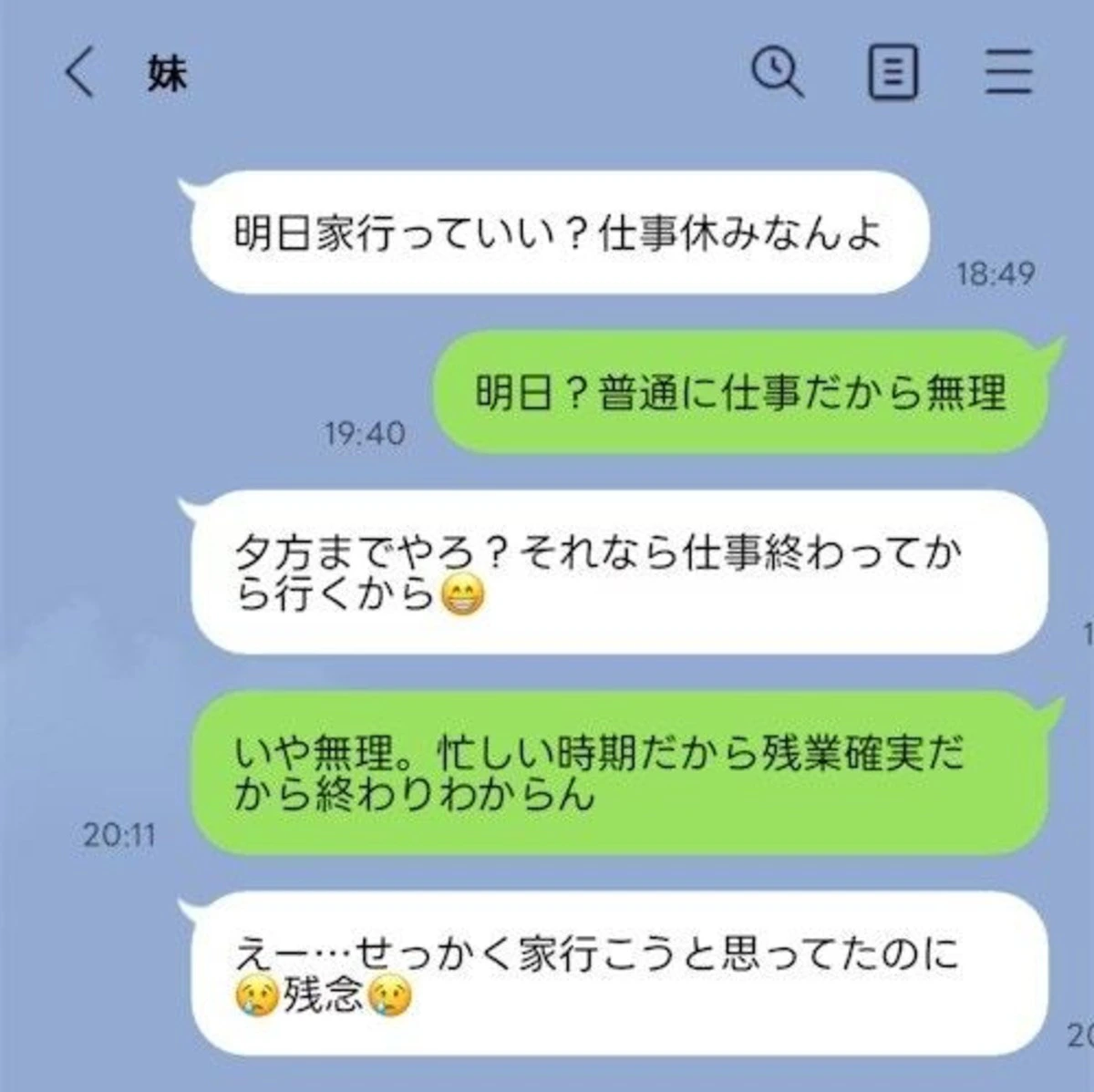The height and width of the screenshot is (1092, 1094).
Task: Go back from the 妹 chat
Action: 79,73
